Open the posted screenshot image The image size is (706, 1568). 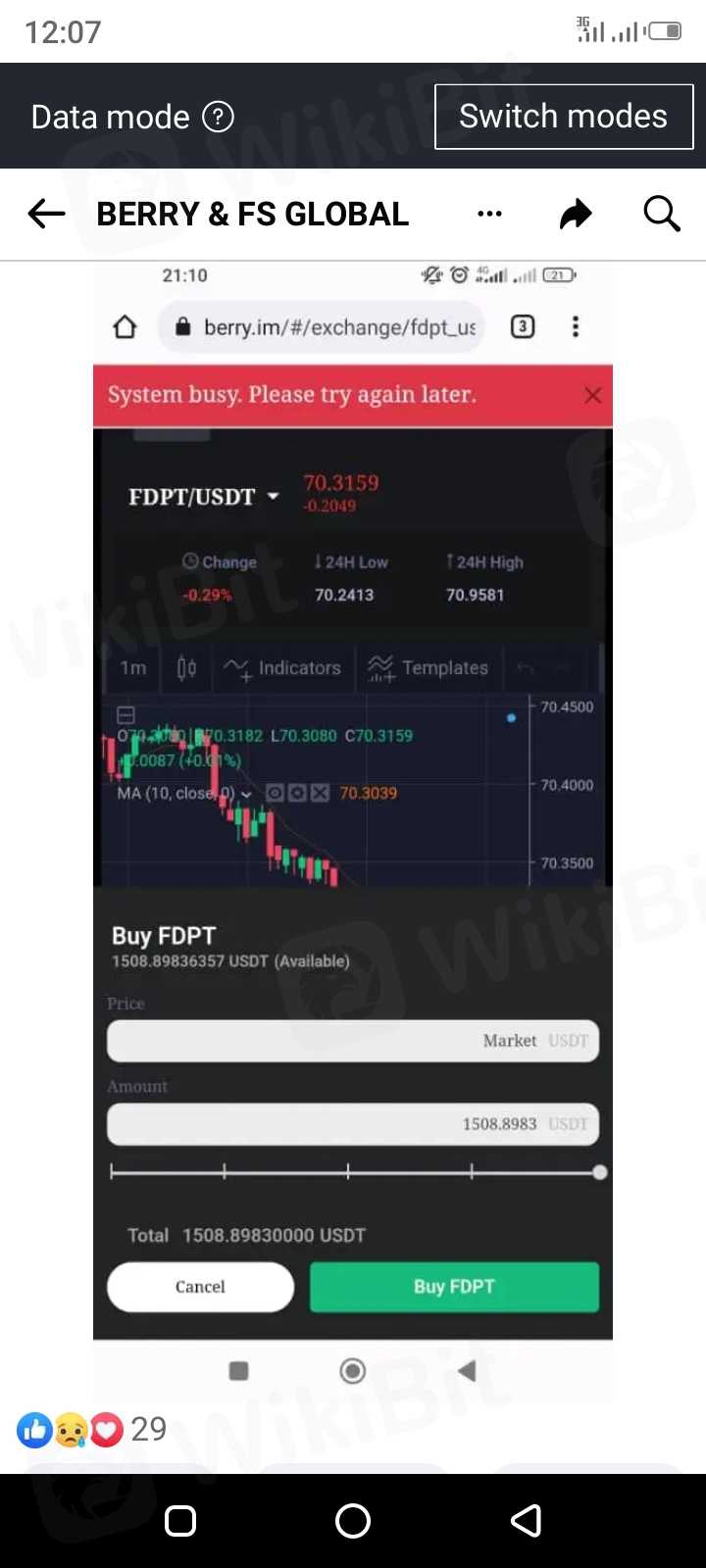353,833
